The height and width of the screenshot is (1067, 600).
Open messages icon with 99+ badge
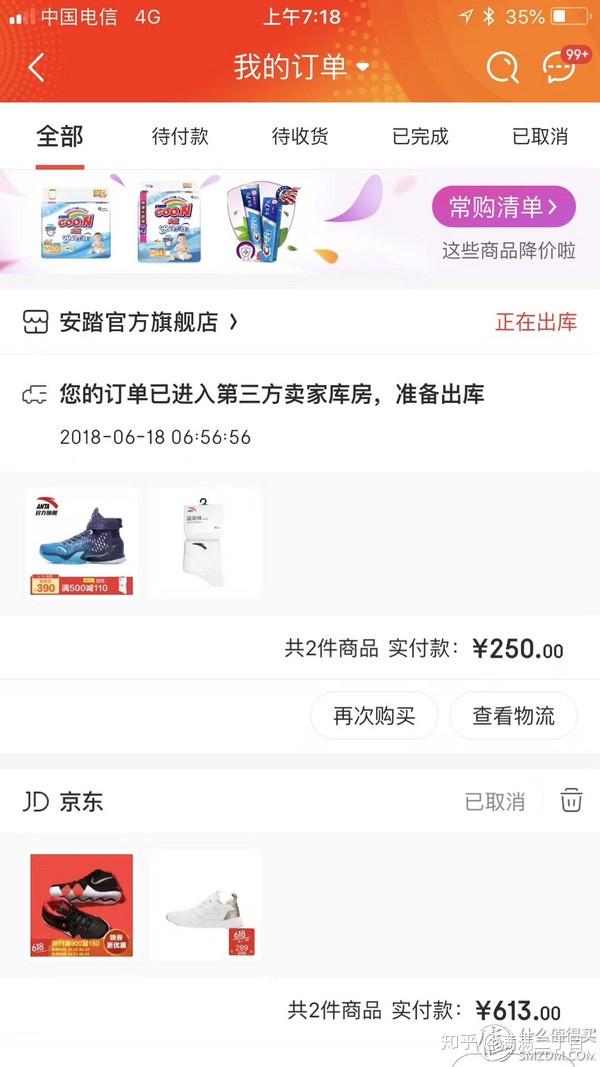coord(559,67)
